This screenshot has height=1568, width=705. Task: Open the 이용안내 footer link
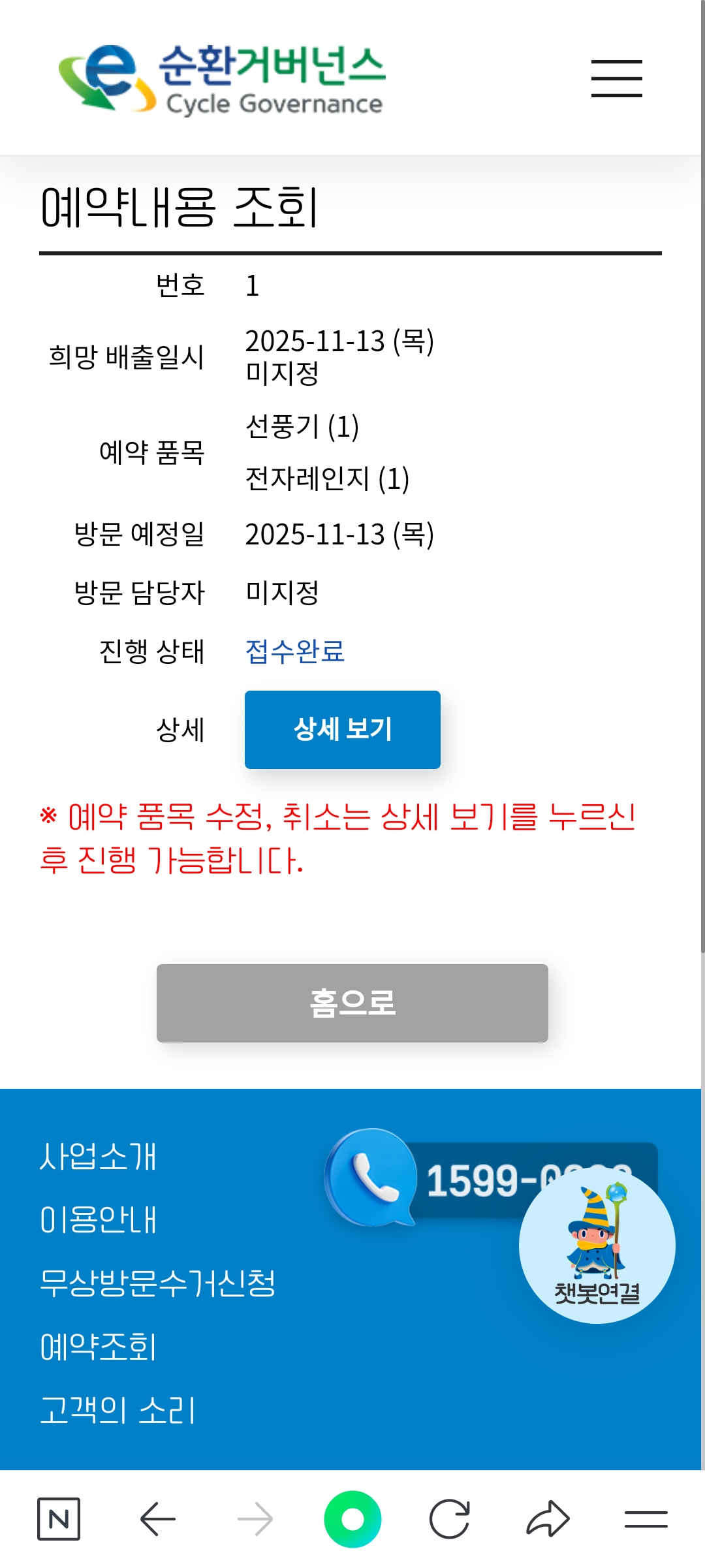98,1219
